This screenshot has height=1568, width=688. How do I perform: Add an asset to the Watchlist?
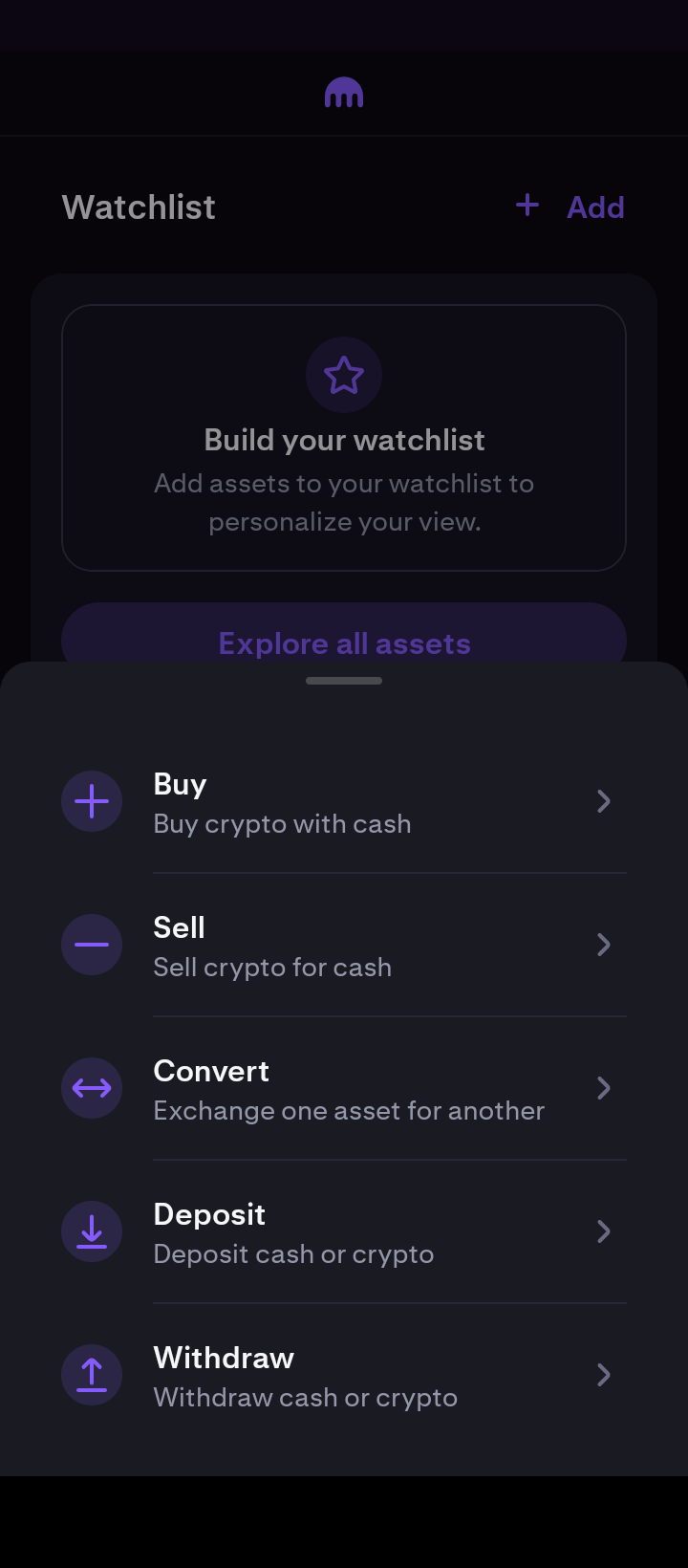point(570,207)
